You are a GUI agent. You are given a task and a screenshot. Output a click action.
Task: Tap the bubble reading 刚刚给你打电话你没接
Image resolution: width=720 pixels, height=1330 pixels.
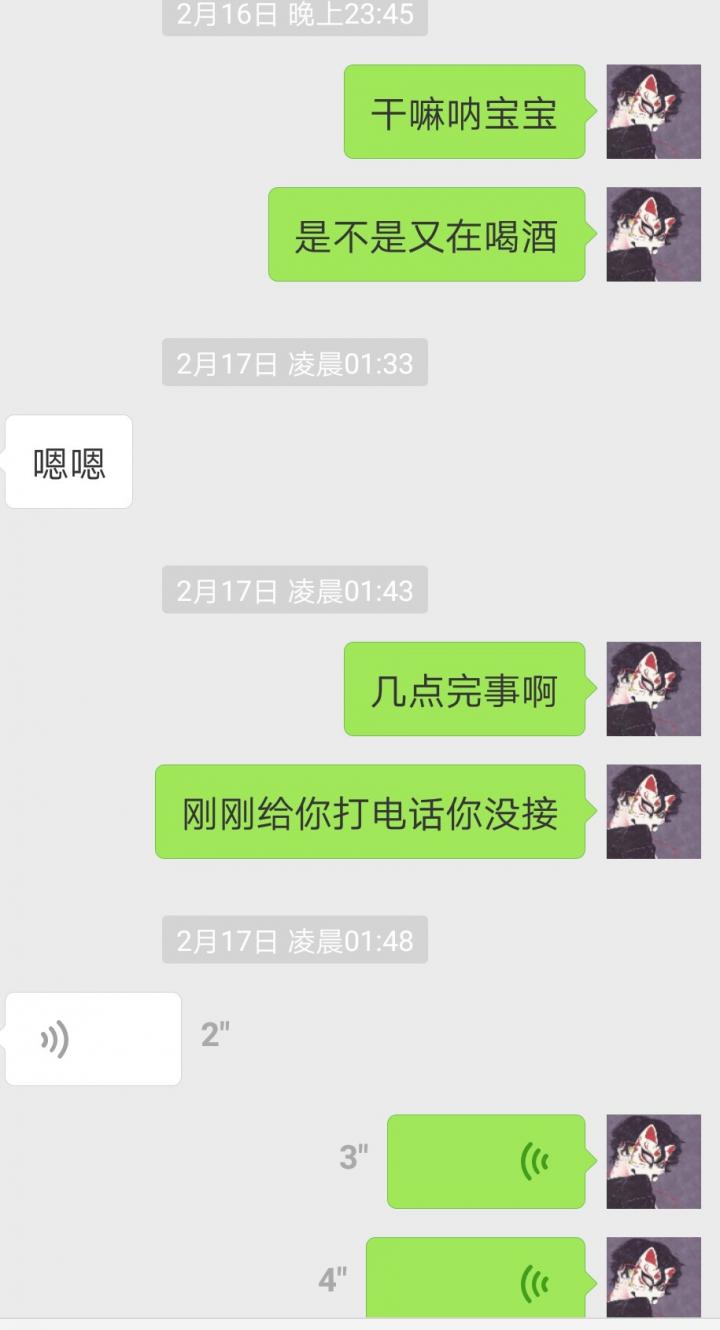click(369, 813)
